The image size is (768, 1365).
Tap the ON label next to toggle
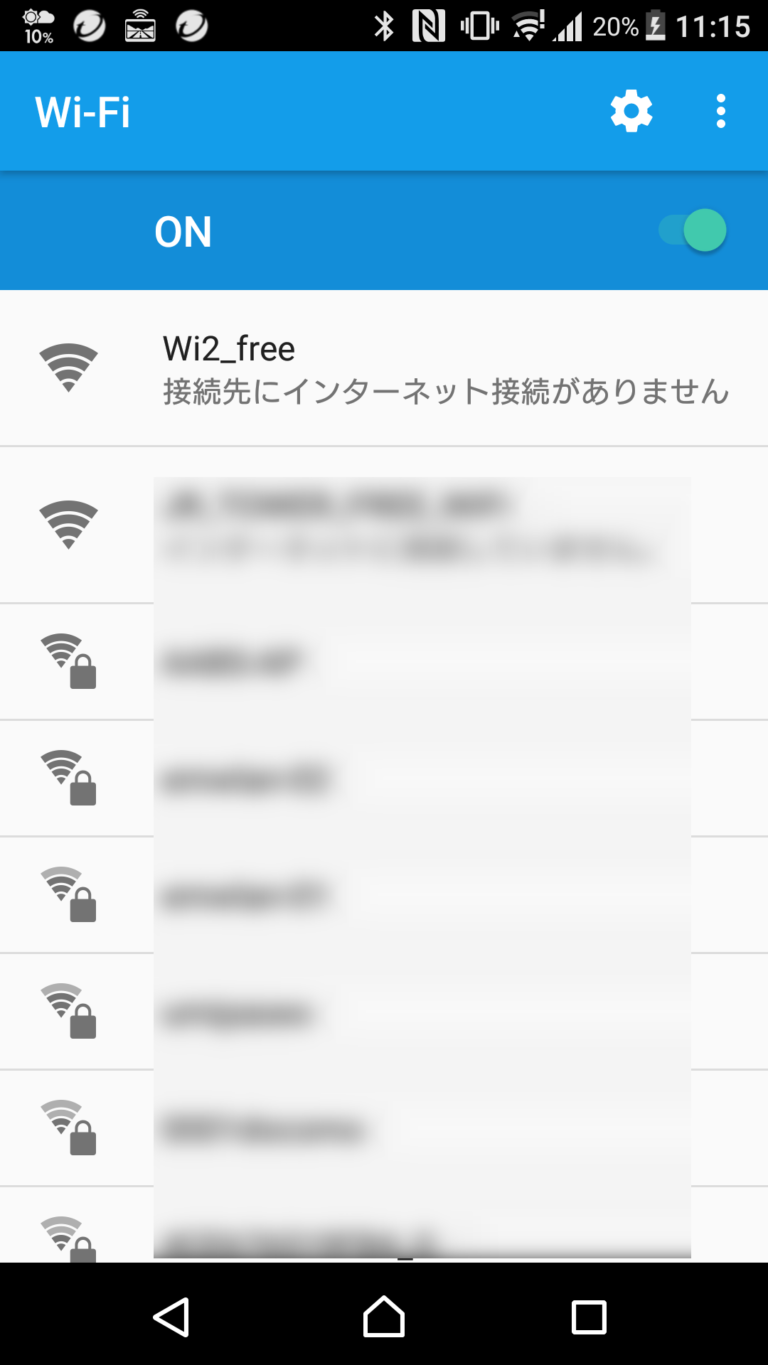point(183,230)
